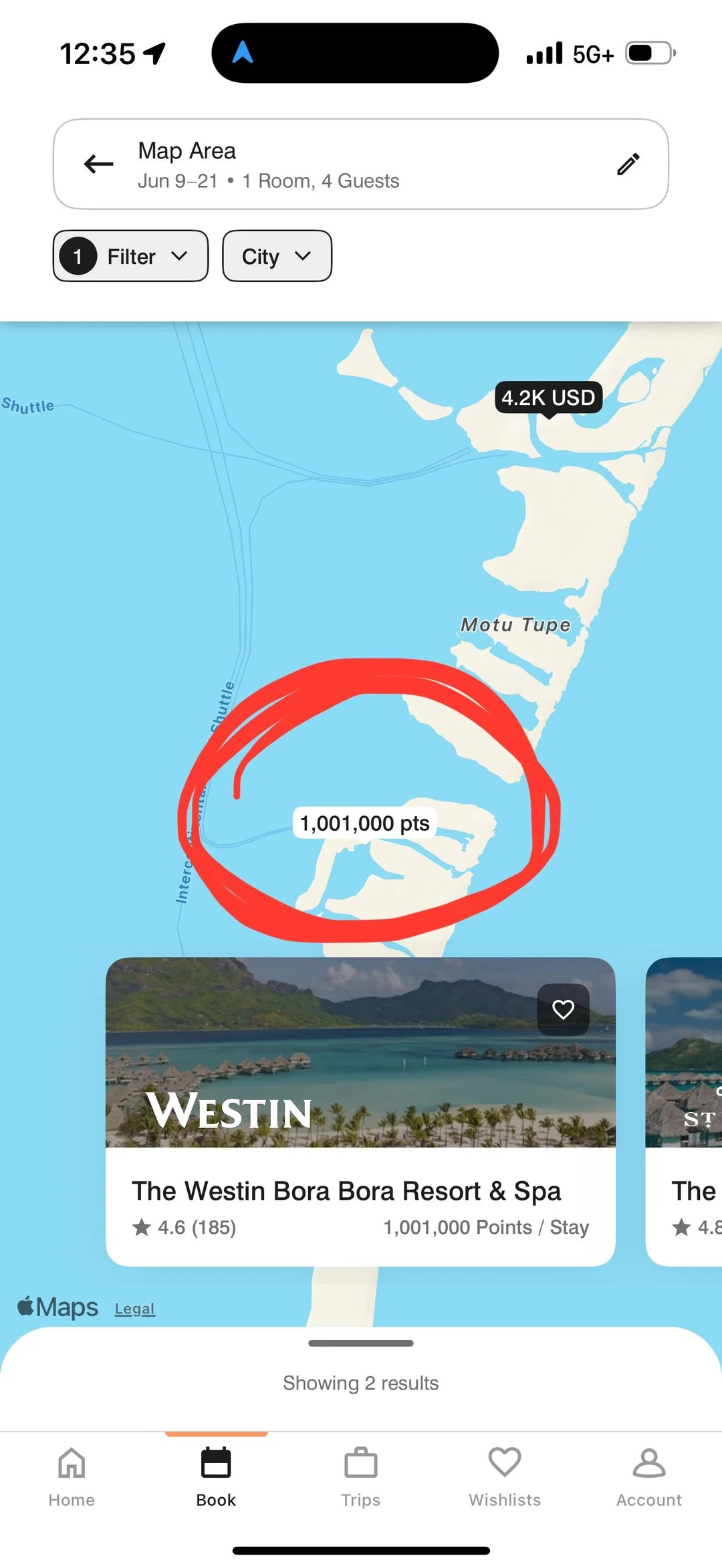Go back using the arrow icon

[x=98, y=164]
